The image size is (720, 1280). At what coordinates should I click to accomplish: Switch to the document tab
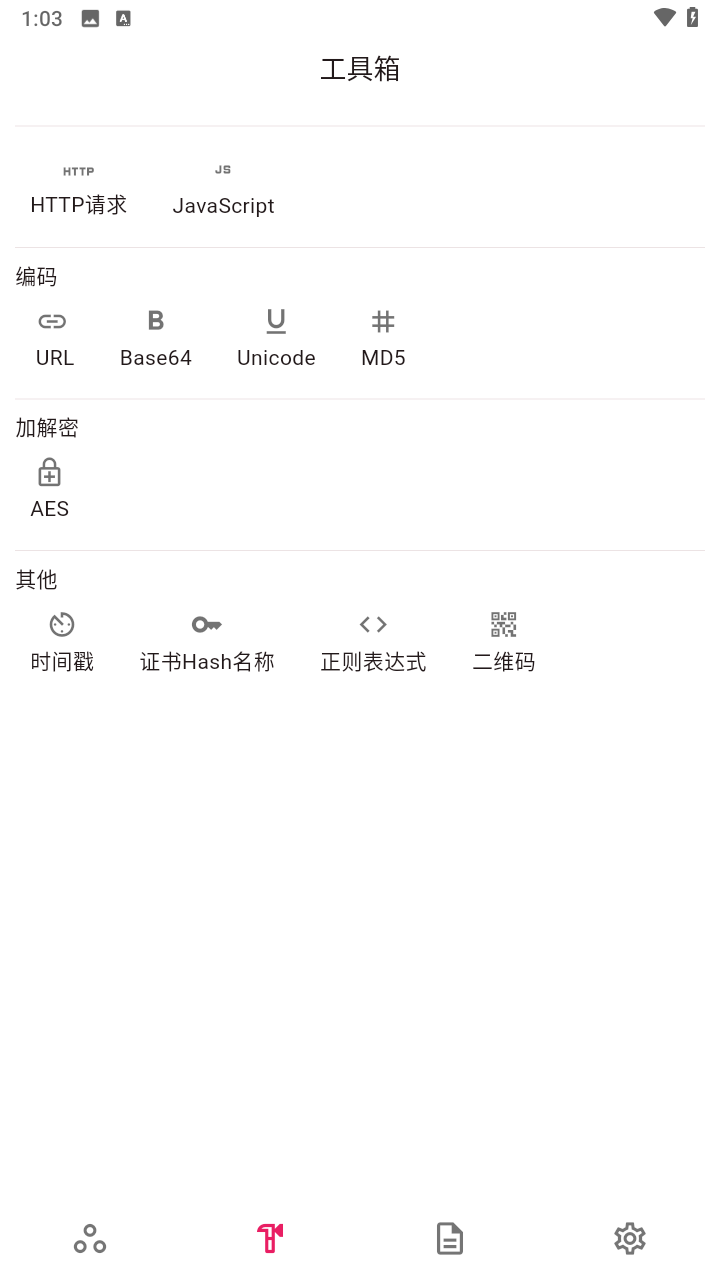(x=450, y=1239)
